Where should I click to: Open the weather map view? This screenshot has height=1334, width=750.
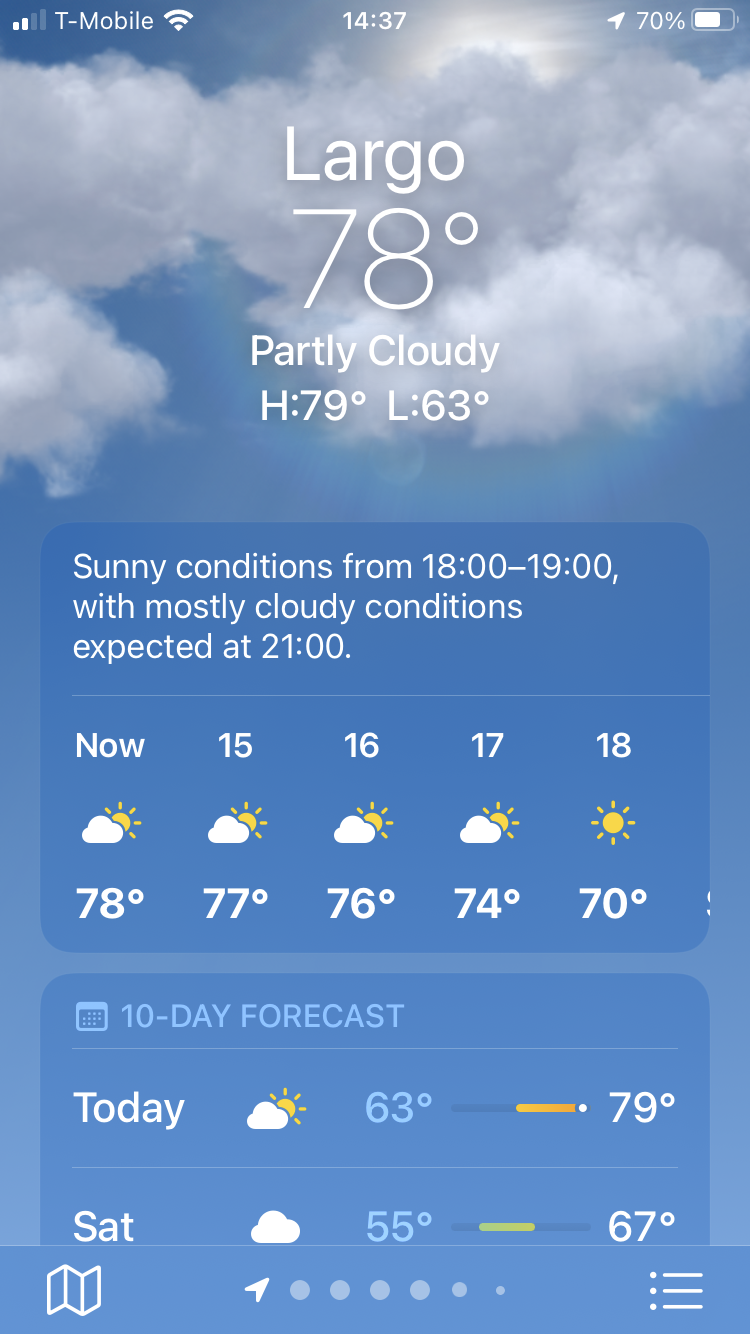click(74, 1290)
